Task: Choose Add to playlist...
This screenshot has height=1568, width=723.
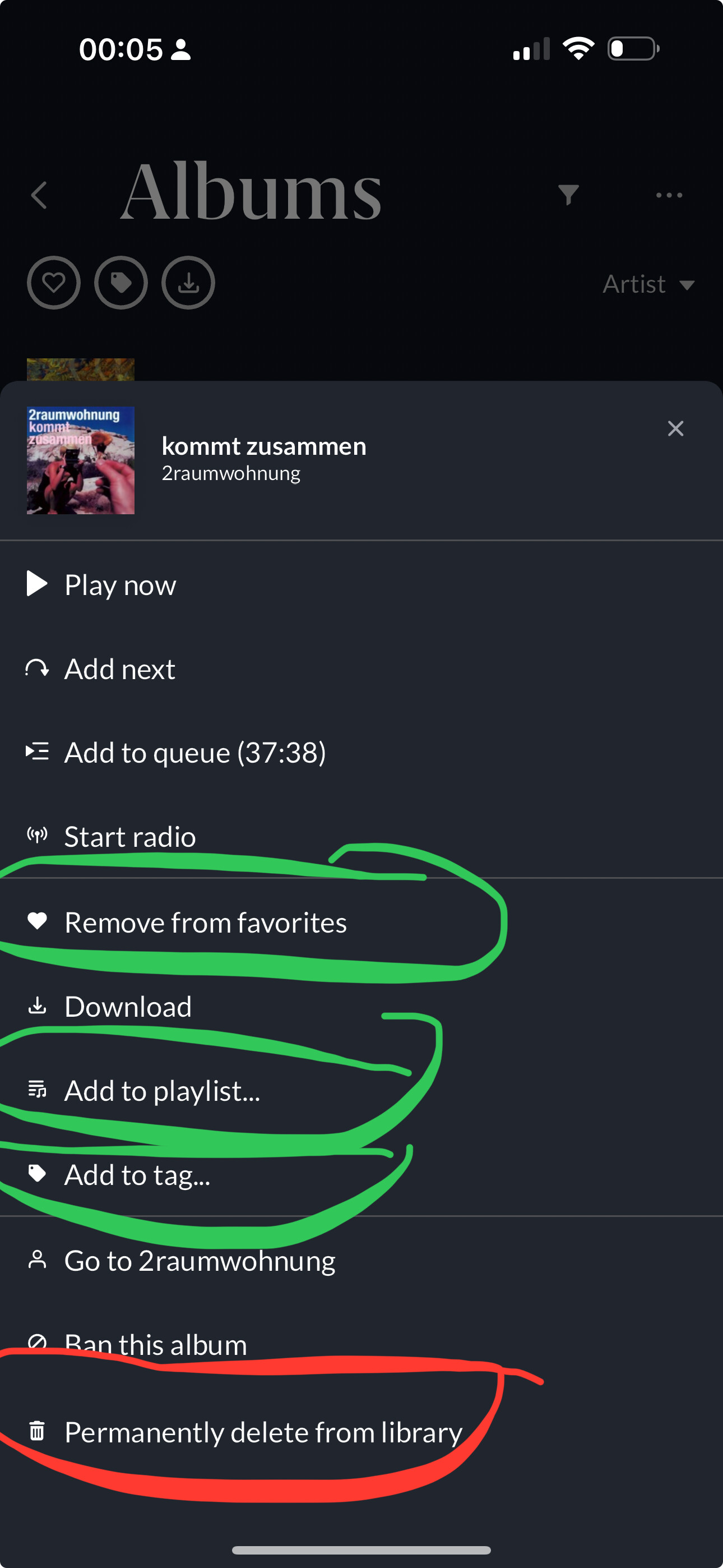Action: (x=361, y=1090)
